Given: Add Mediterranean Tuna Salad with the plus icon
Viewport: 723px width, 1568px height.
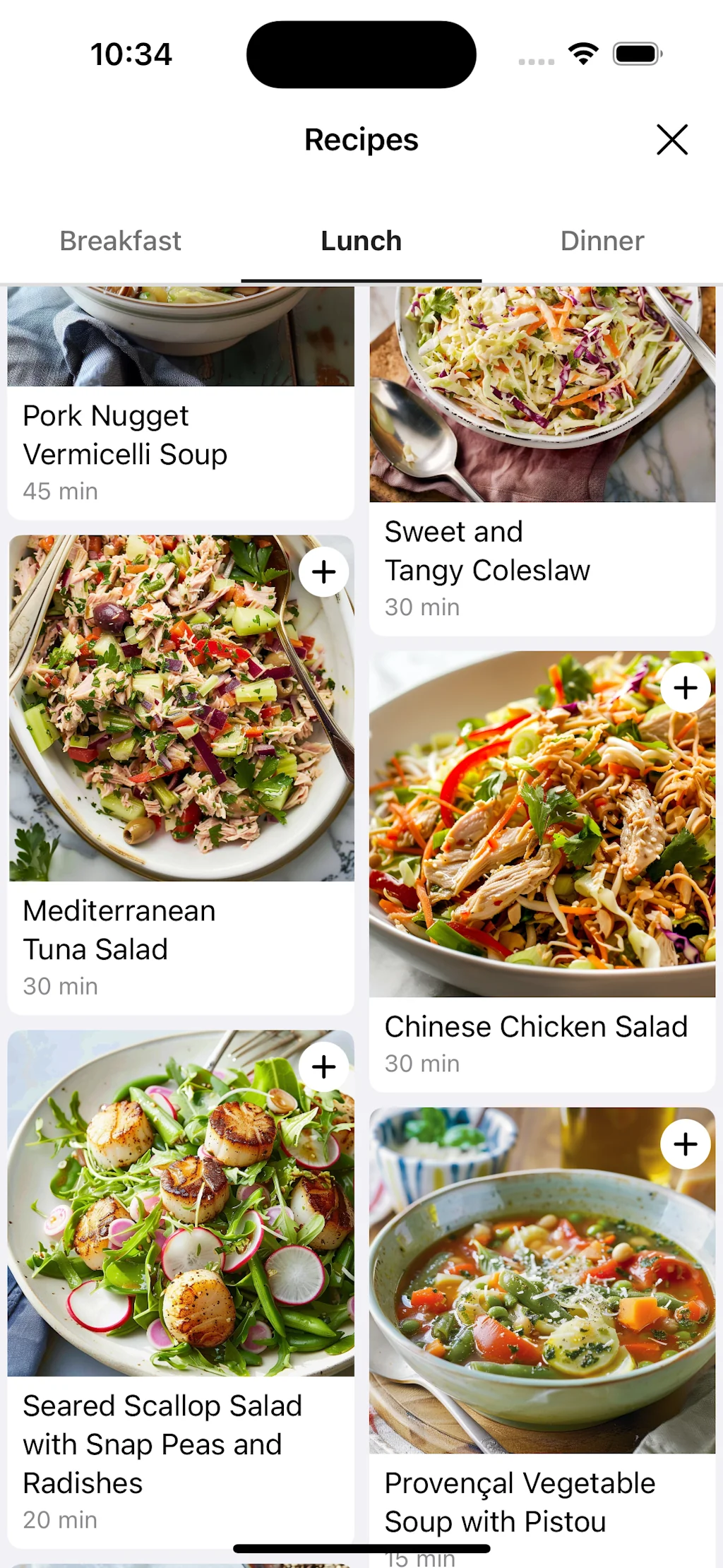Looking at the screenshot, I should pyautogui.click(x=323, y=572).
